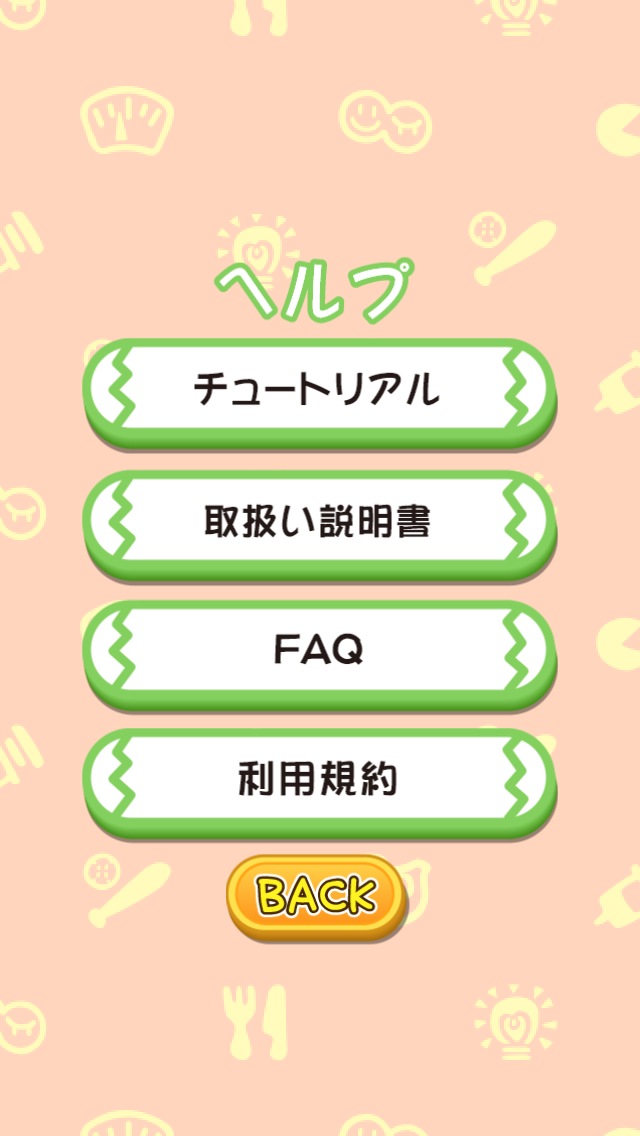Open the 取扱い説明書 instruction manual
Screen dimensions: 640x1136
320,524
